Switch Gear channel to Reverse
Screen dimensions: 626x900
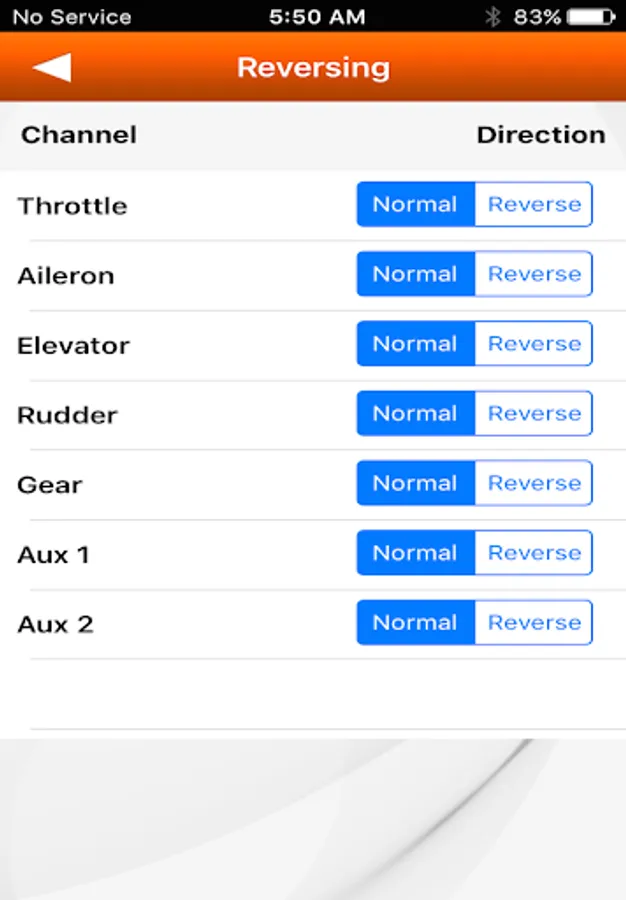click(x=534, y=483)
